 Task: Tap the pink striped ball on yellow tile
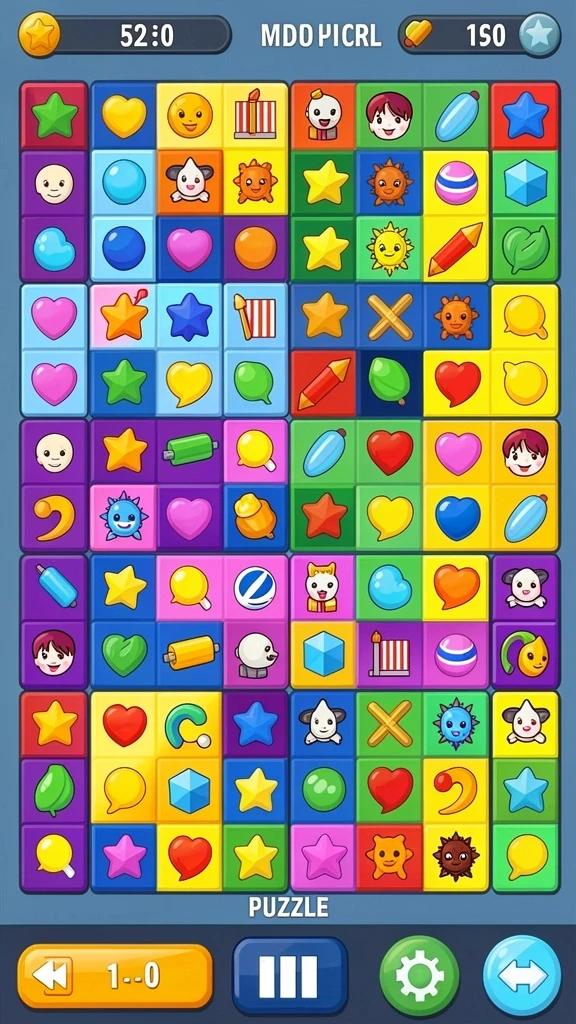coord(456,184)
